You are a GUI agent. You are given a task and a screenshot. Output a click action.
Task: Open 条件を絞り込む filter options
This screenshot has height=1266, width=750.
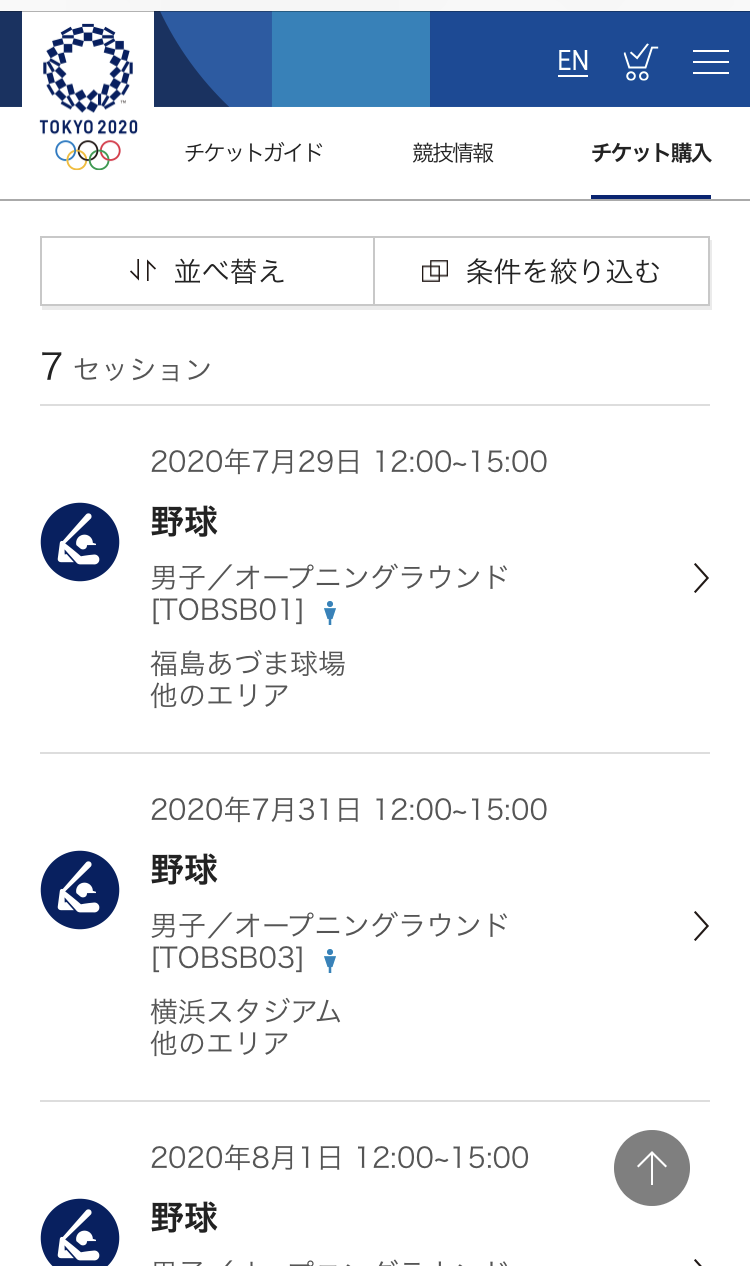point(541,271)
